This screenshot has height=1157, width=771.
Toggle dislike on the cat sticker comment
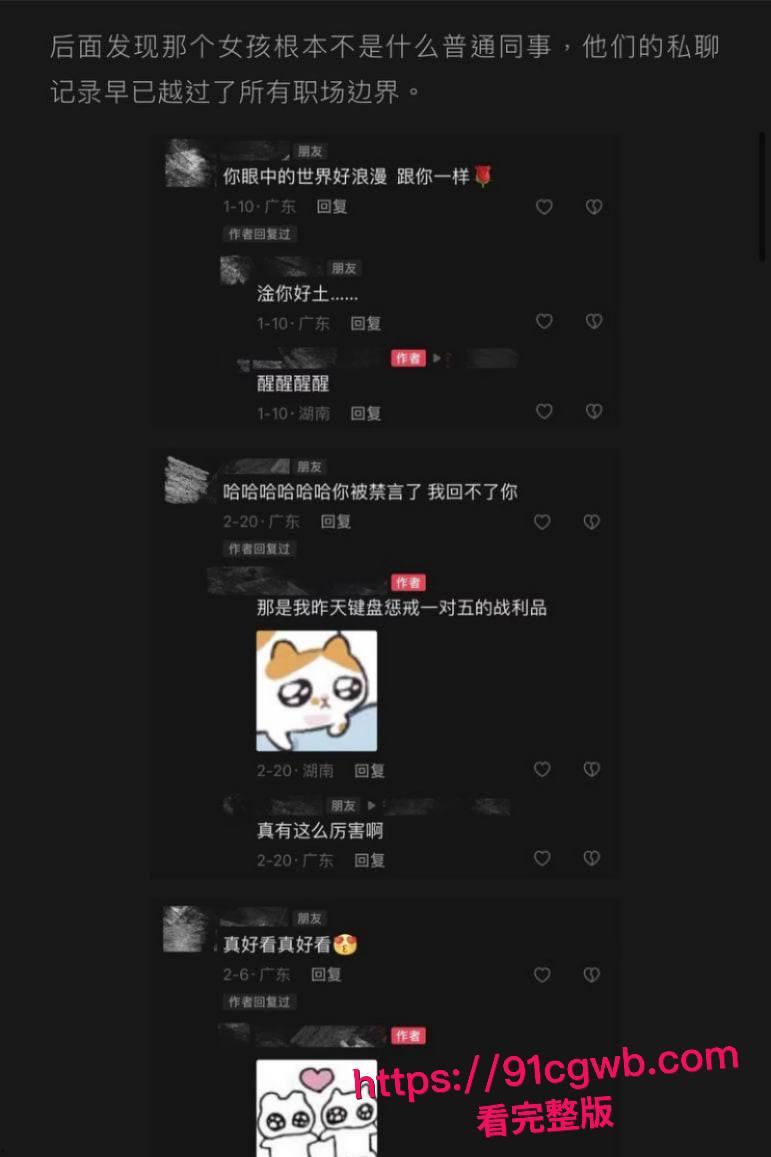(591, 770)
